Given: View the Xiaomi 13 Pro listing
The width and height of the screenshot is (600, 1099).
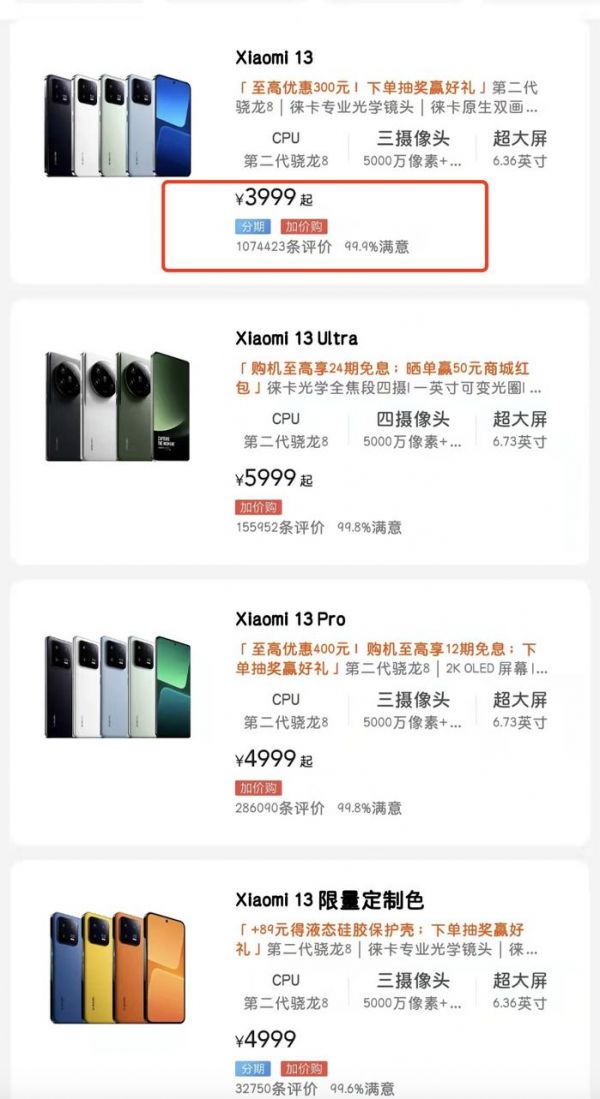Looking at the screenshot, I should (x=291, y=619).
